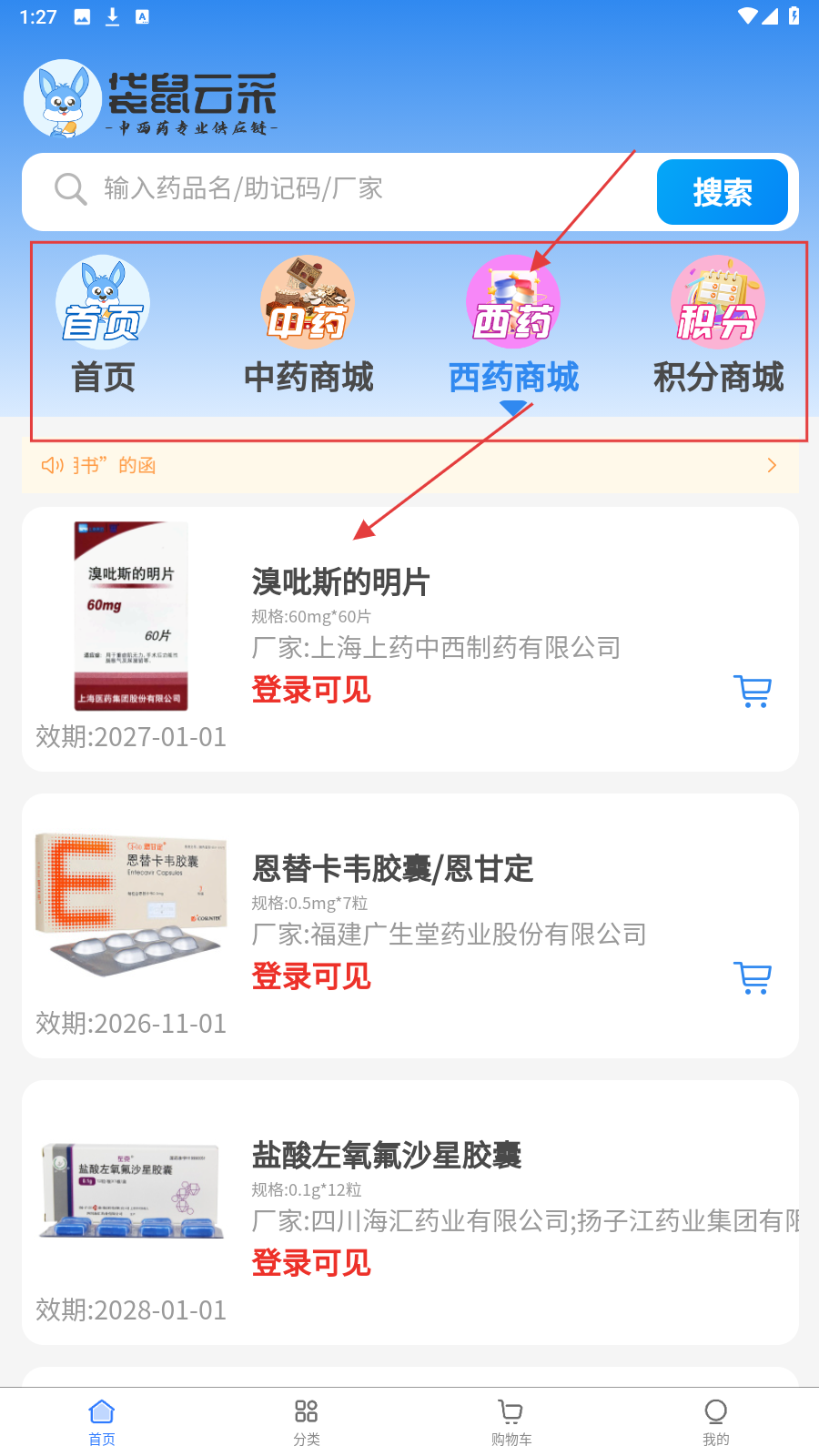The image size is (819, 1456).
Task: Go to the 我的 tab
Action: pyautogui.click(x=716, y=1421)
